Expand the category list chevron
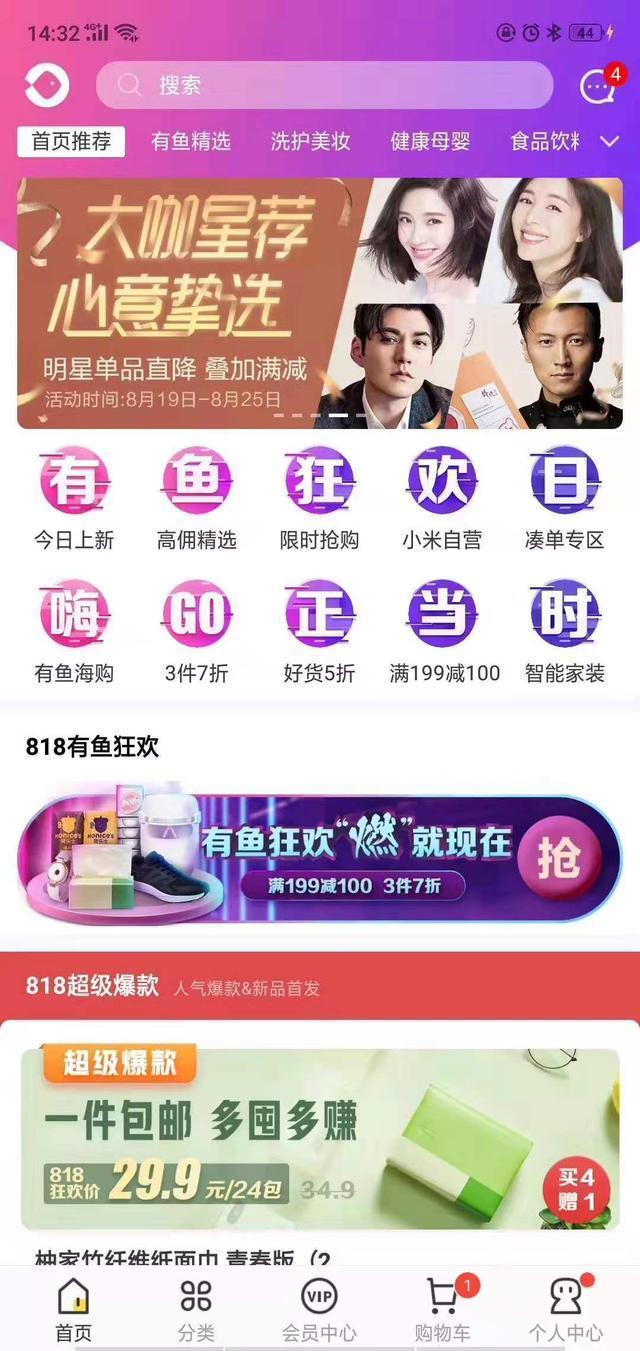The width and height of the screenshot is (640, 1351). [609, 141]
